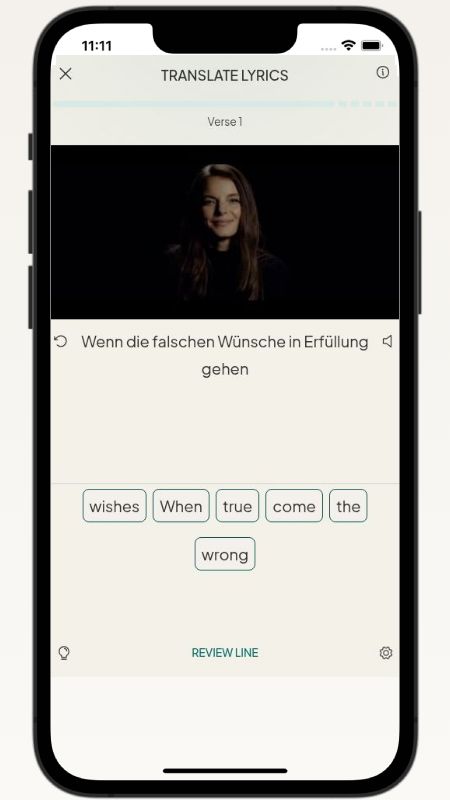Open the info icon
450x800 pixels.
coord(383,72)
